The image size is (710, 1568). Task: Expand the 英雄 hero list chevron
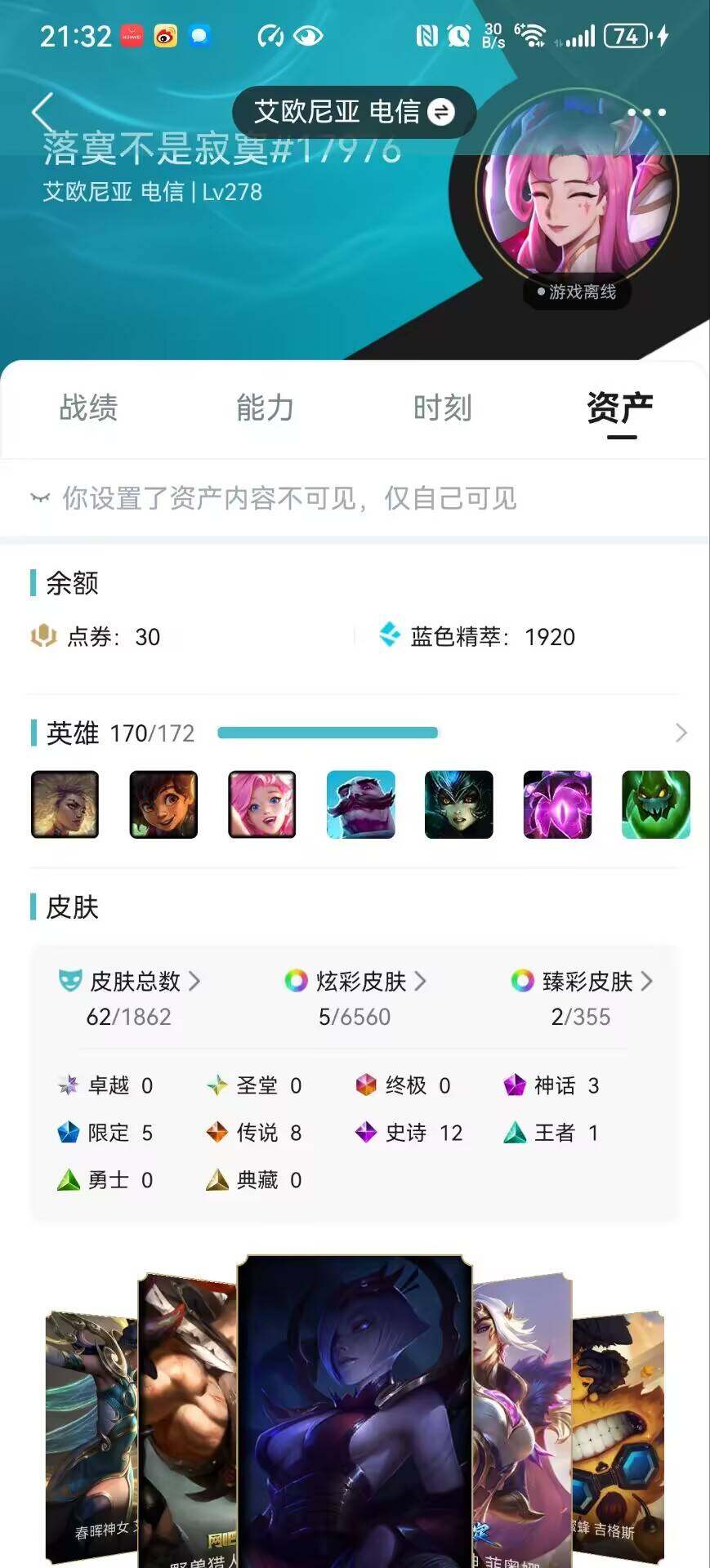coord(681,733)
